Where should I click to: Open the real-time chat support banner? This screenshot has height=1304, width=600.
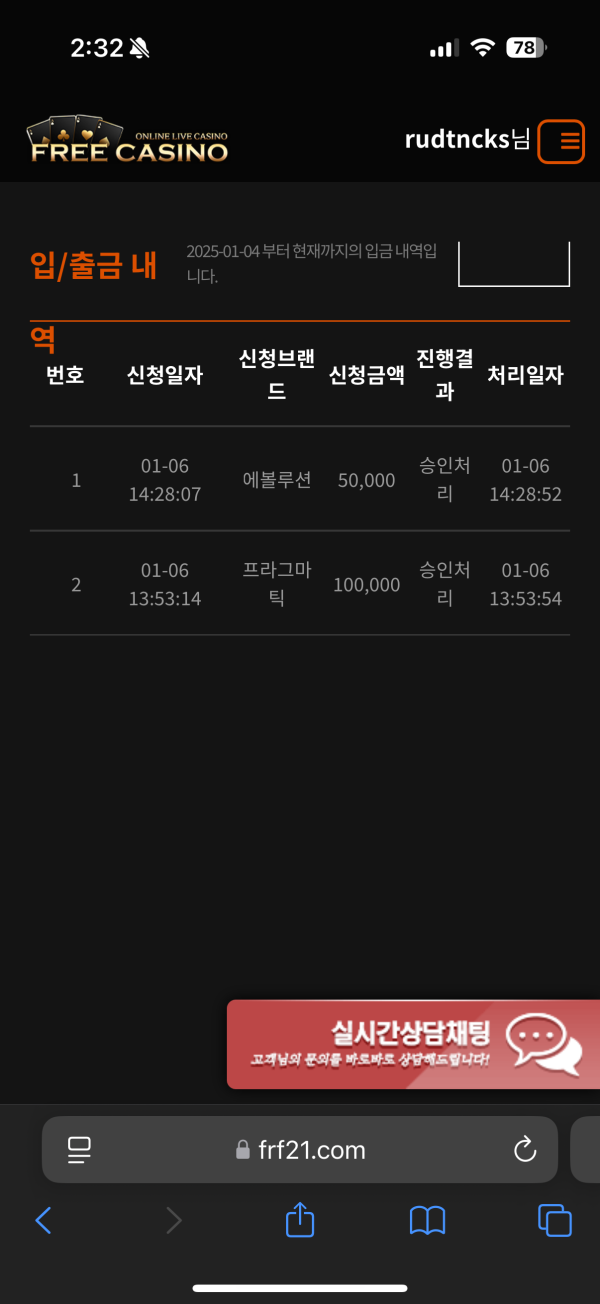tap(412, 1044)
